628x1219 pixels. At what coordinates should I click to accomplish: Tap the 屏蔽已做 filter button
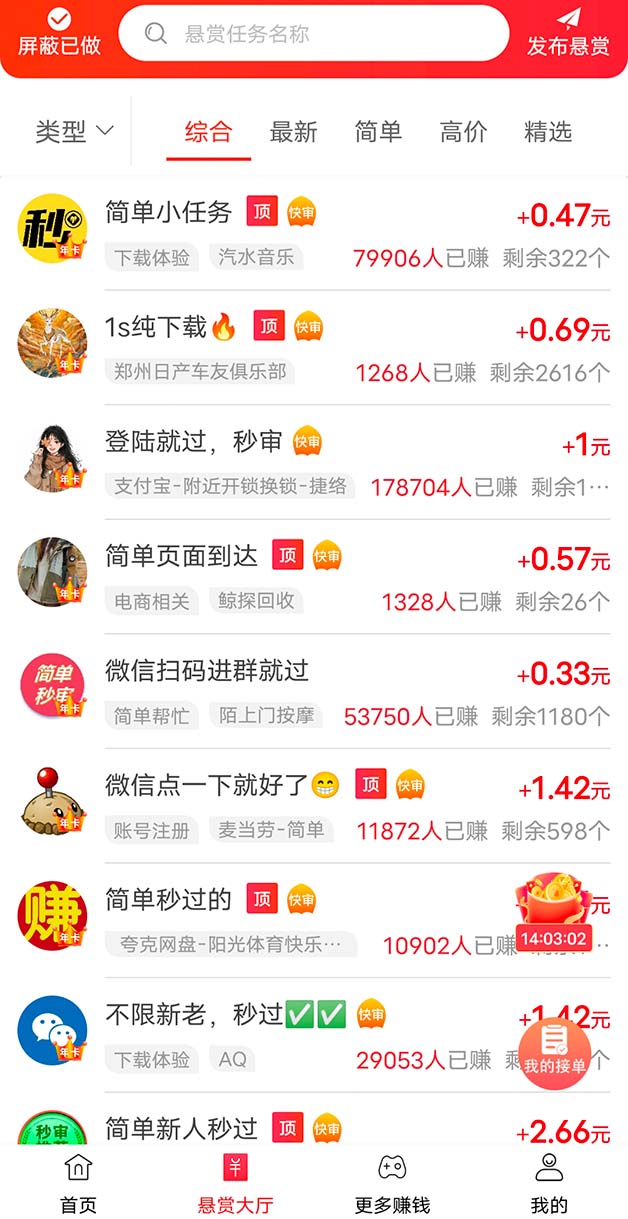[59, 33]
